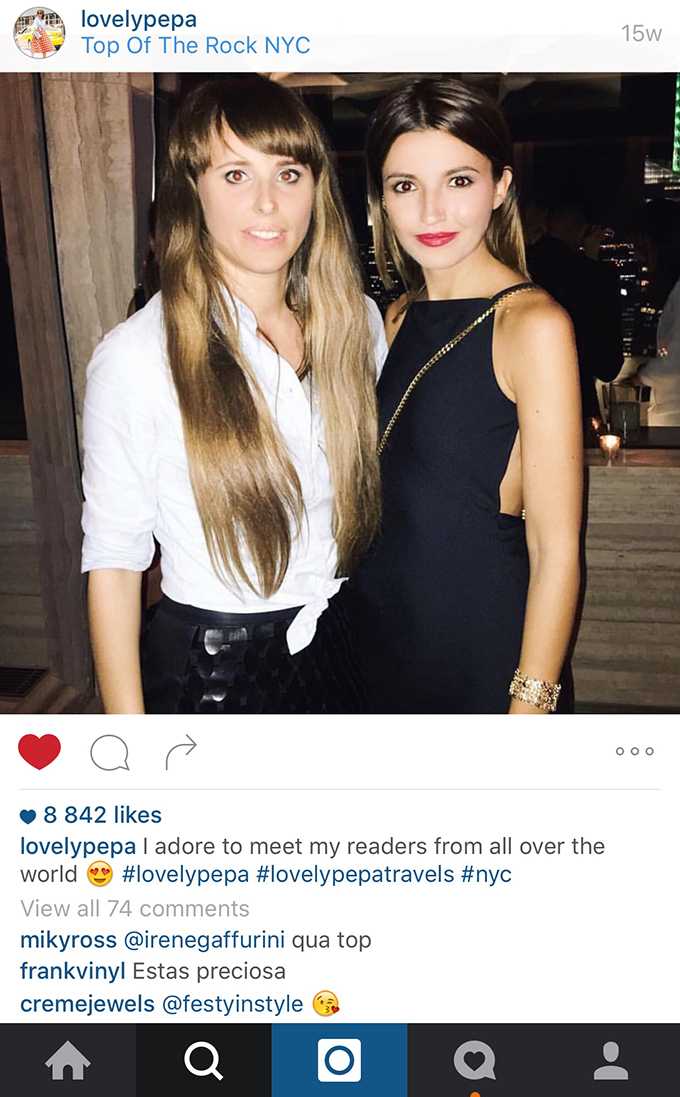
Task: Open the three-dot options menu
Action: [x=635, y=751]
